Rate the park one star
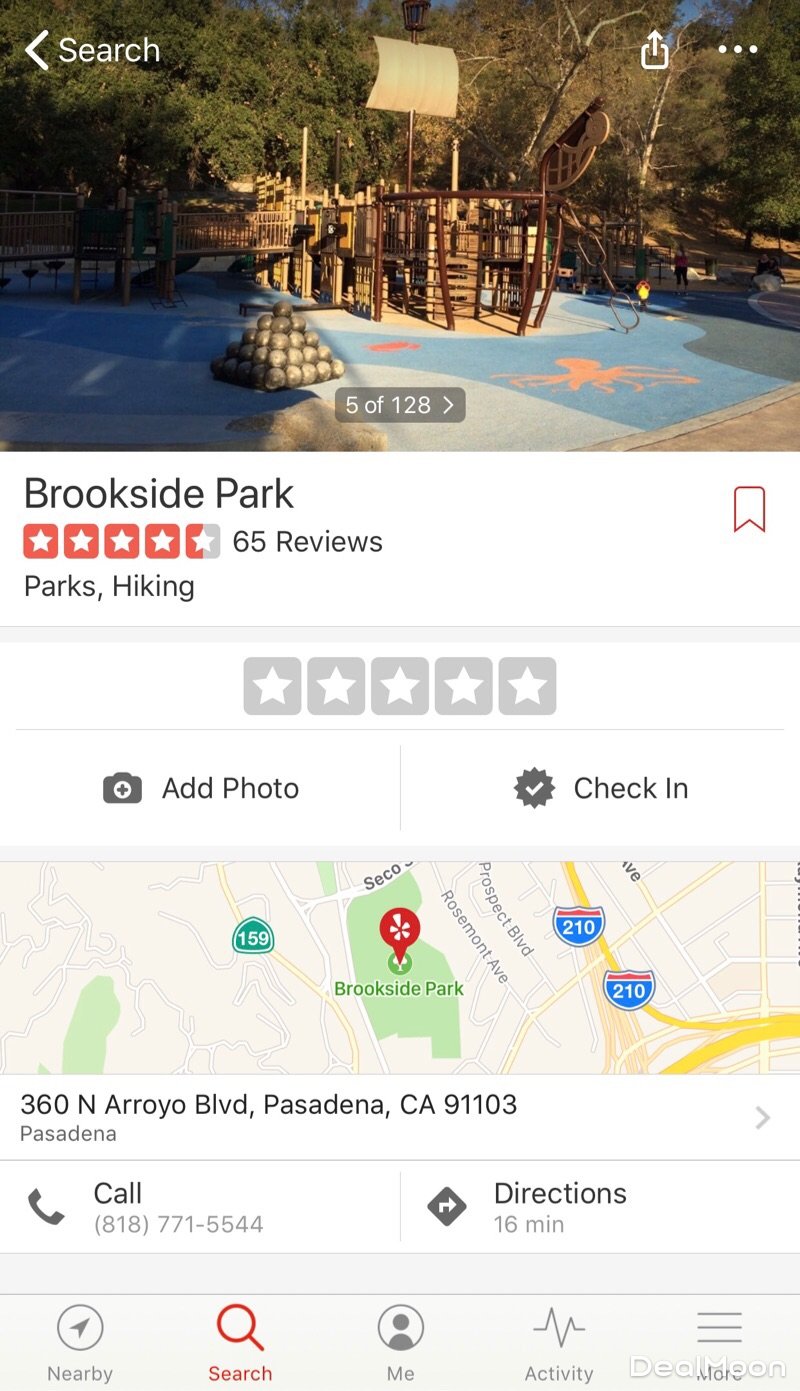 (x=272, y=686)
